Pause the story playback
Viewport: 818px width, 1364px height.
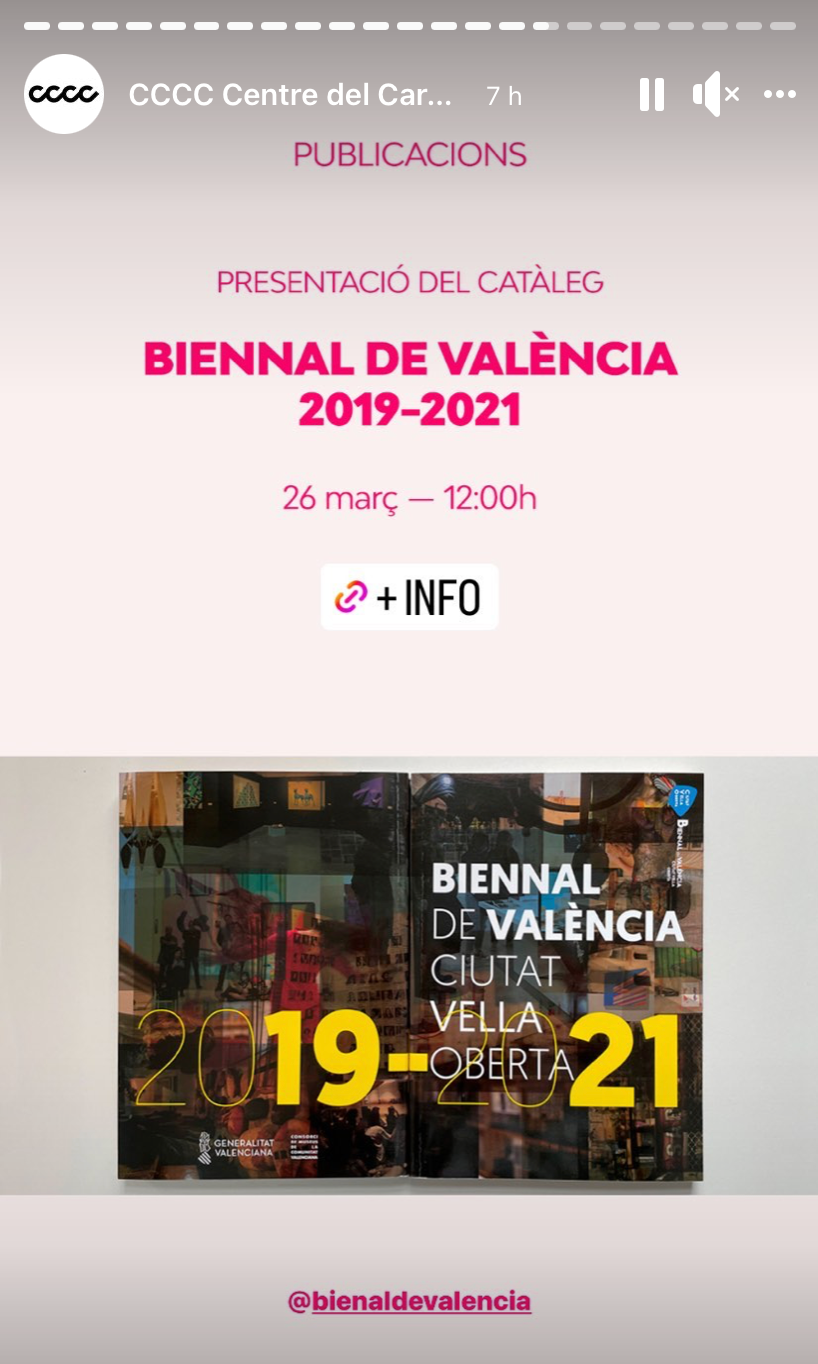[651, 95]
